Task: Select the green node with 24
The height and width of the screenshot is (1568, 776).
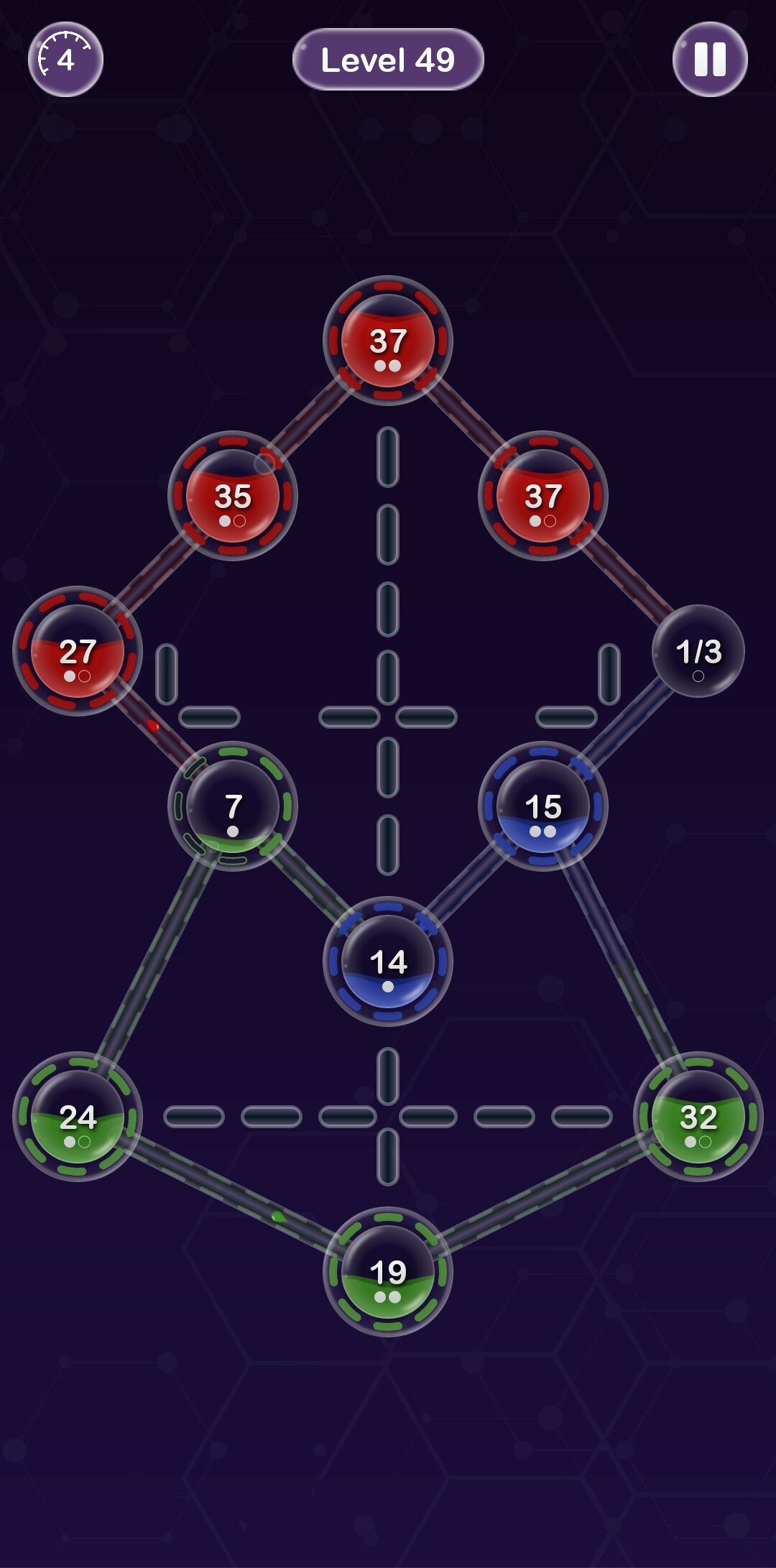Action: tap(78, 1117)
